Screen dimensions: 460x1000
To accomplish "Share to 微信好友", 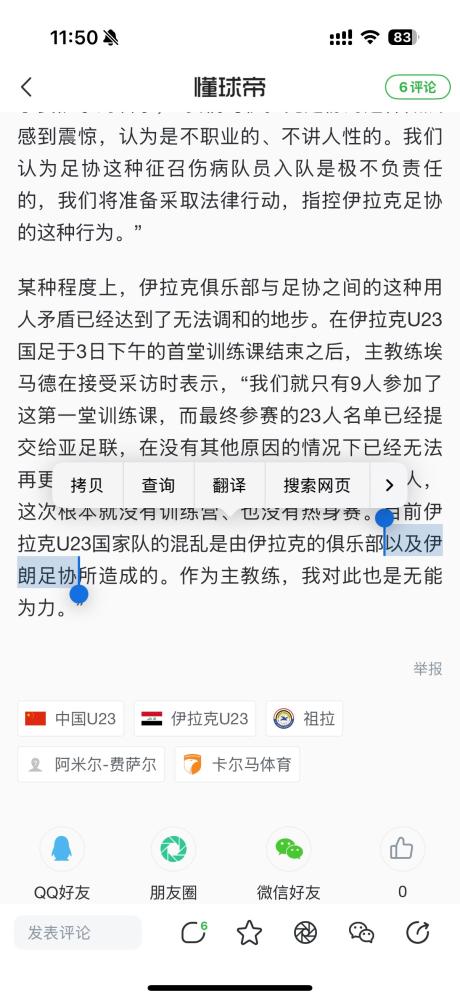I will (288, 863).
